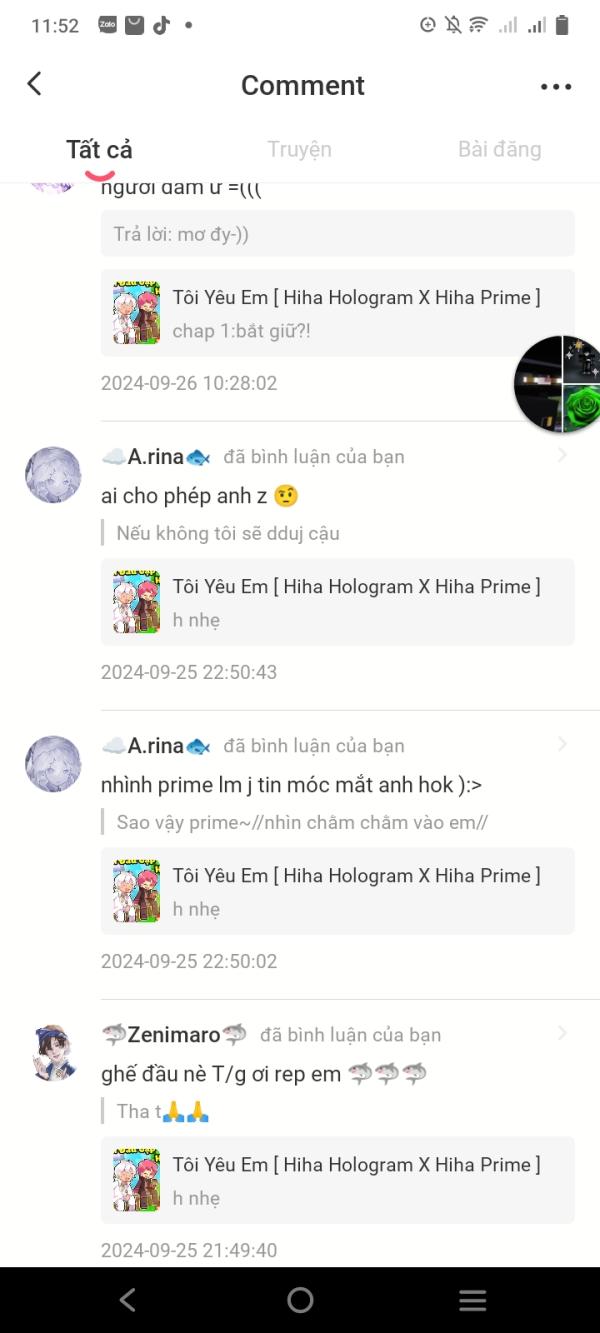This screenshot has width=600, height=1333.
Task: View Zenimaro's profile avatar
Action: tap(53, 1052)
